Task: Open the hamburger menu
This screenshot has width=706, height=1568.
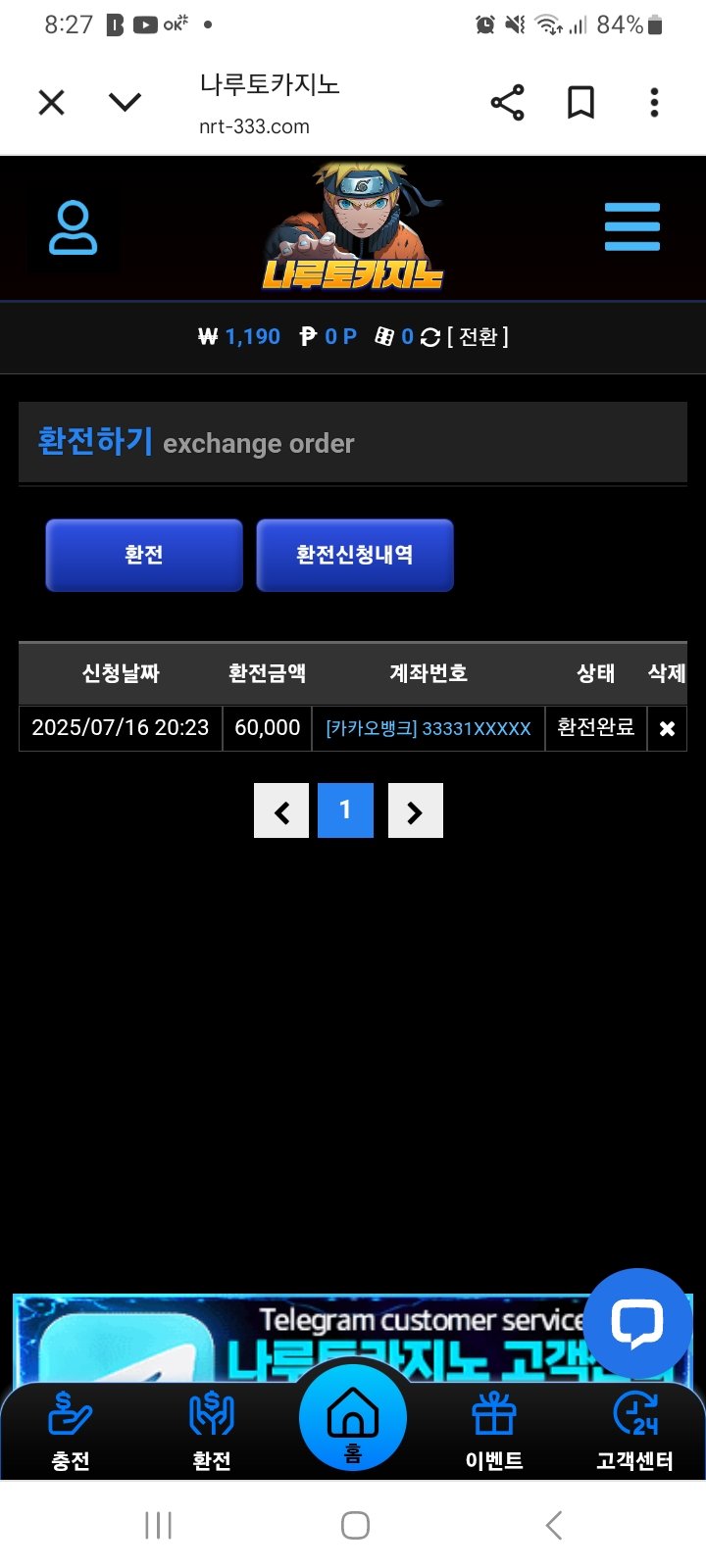Action: [x=631, y=227]
